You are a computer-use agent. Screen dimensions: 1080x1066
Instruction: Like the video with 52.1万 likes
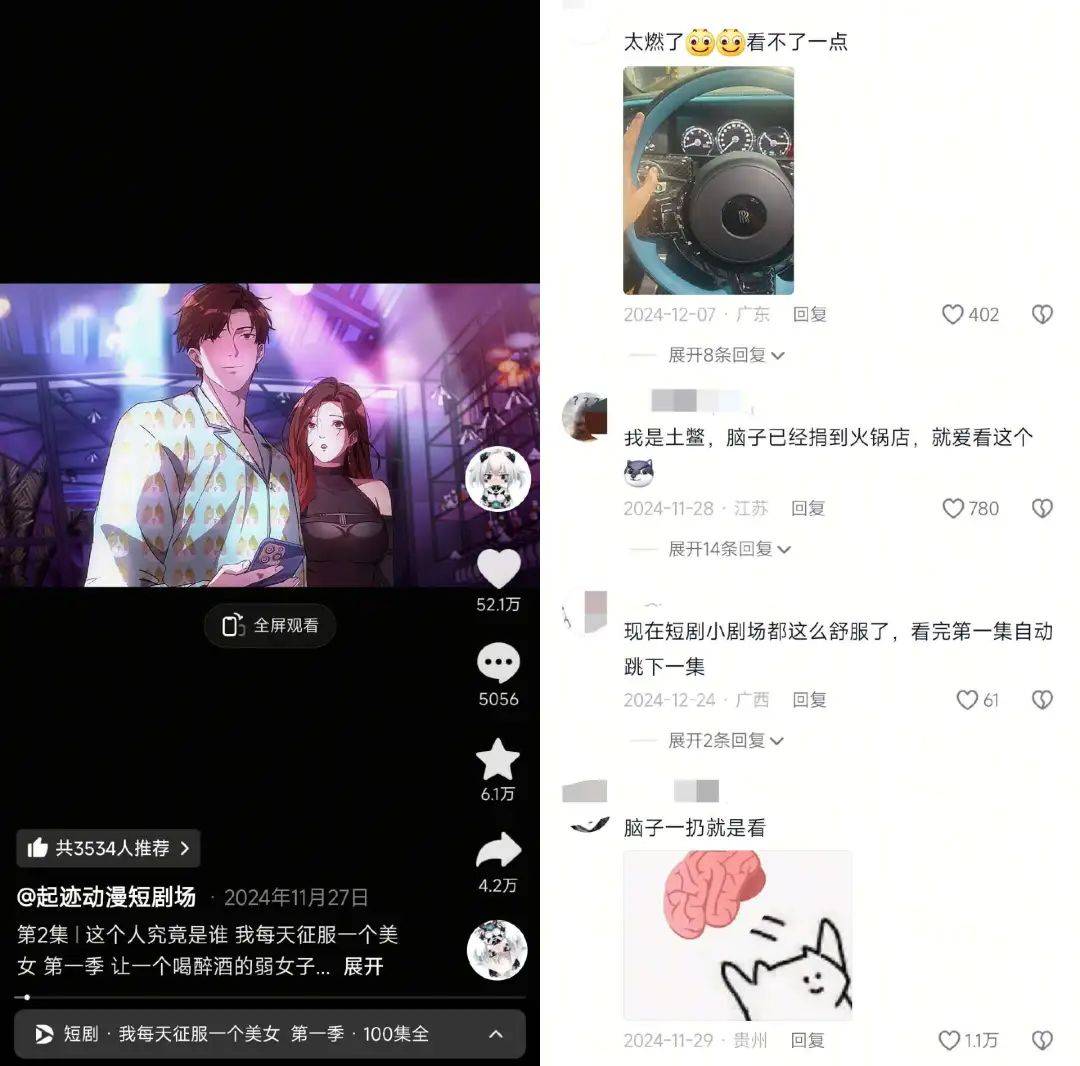click(498, 569)
